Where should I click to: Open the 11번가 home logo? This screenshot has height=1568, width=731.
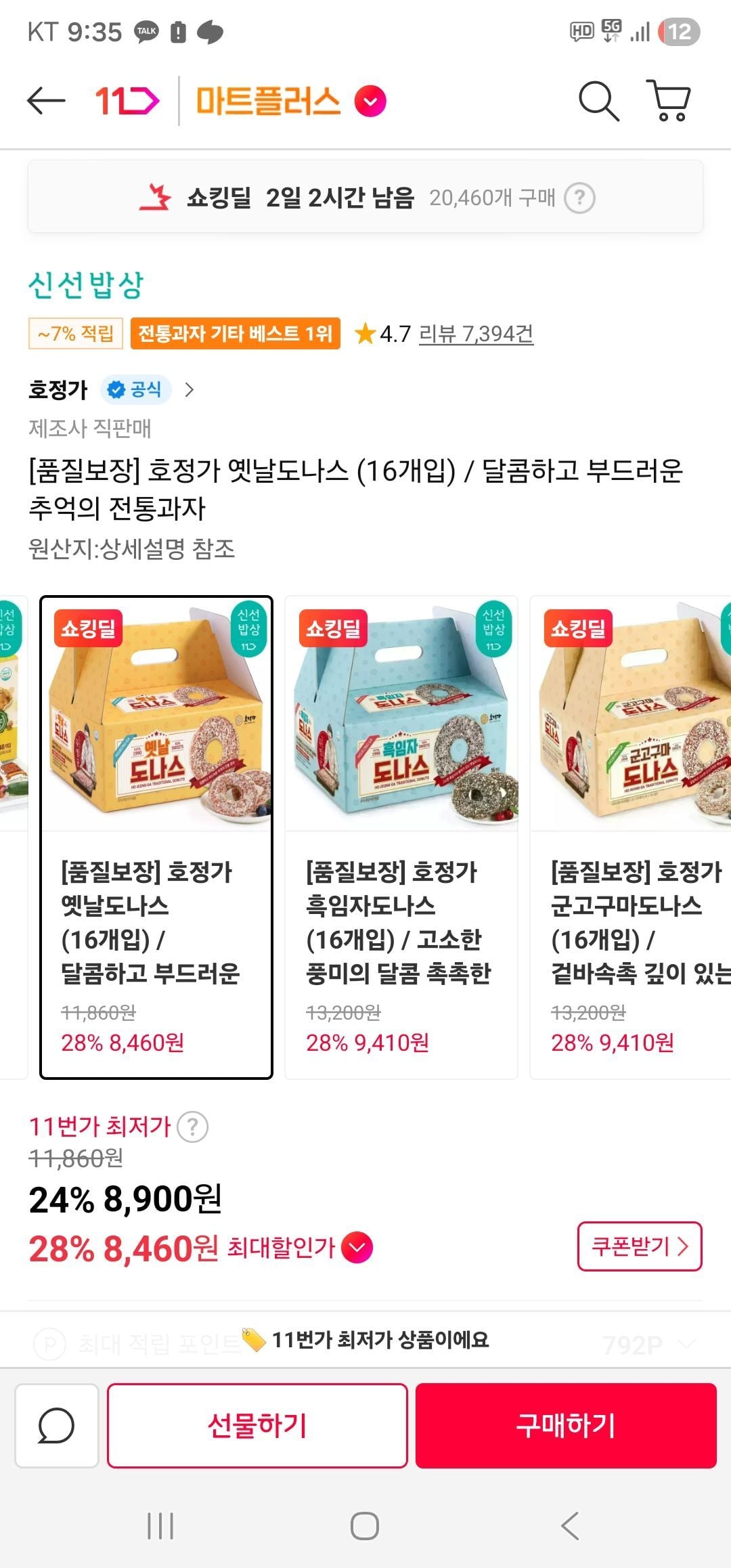pos(127,102)
